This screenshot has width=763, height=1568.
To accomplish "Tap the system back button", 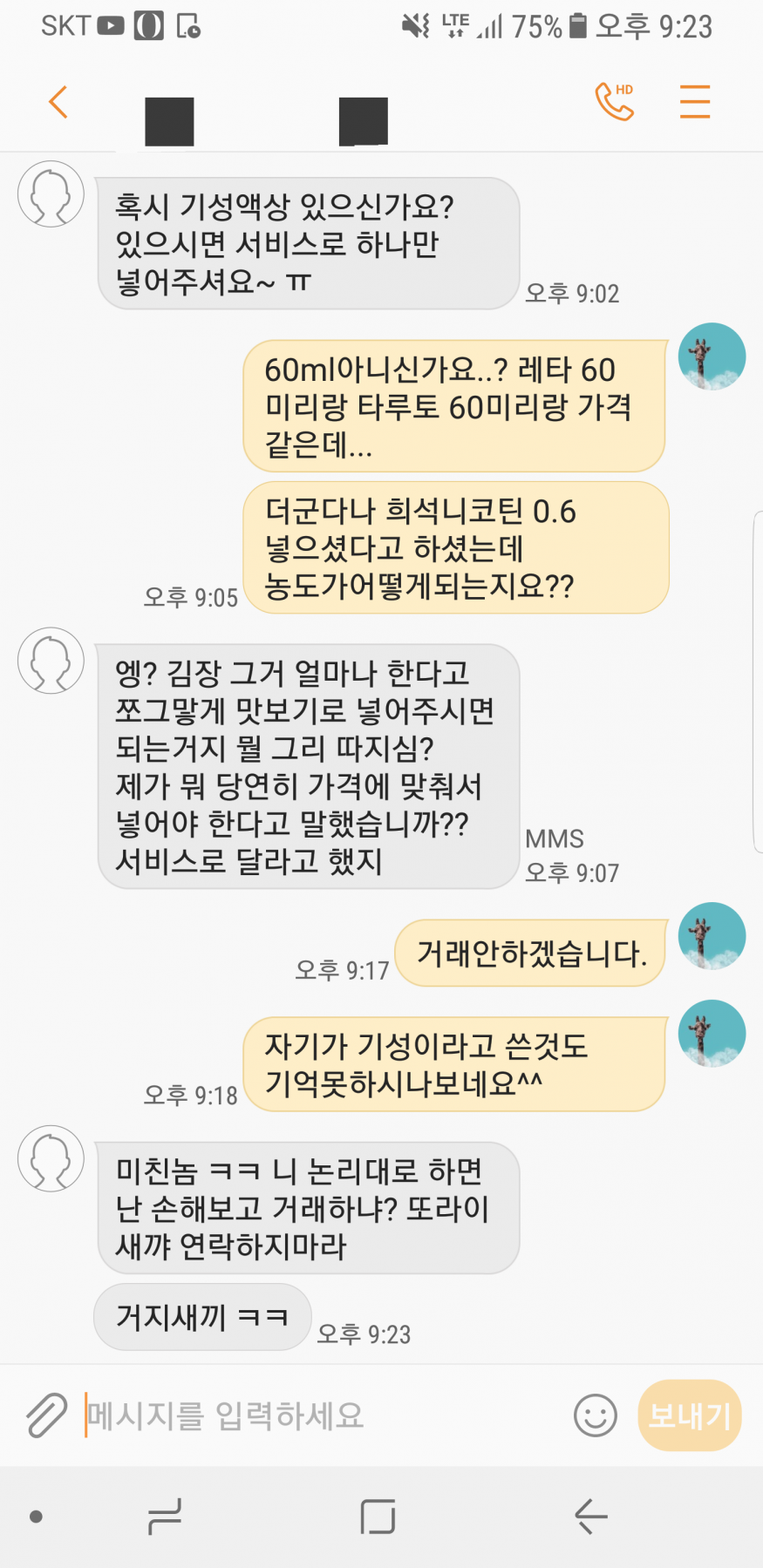I will [591, 1517].
